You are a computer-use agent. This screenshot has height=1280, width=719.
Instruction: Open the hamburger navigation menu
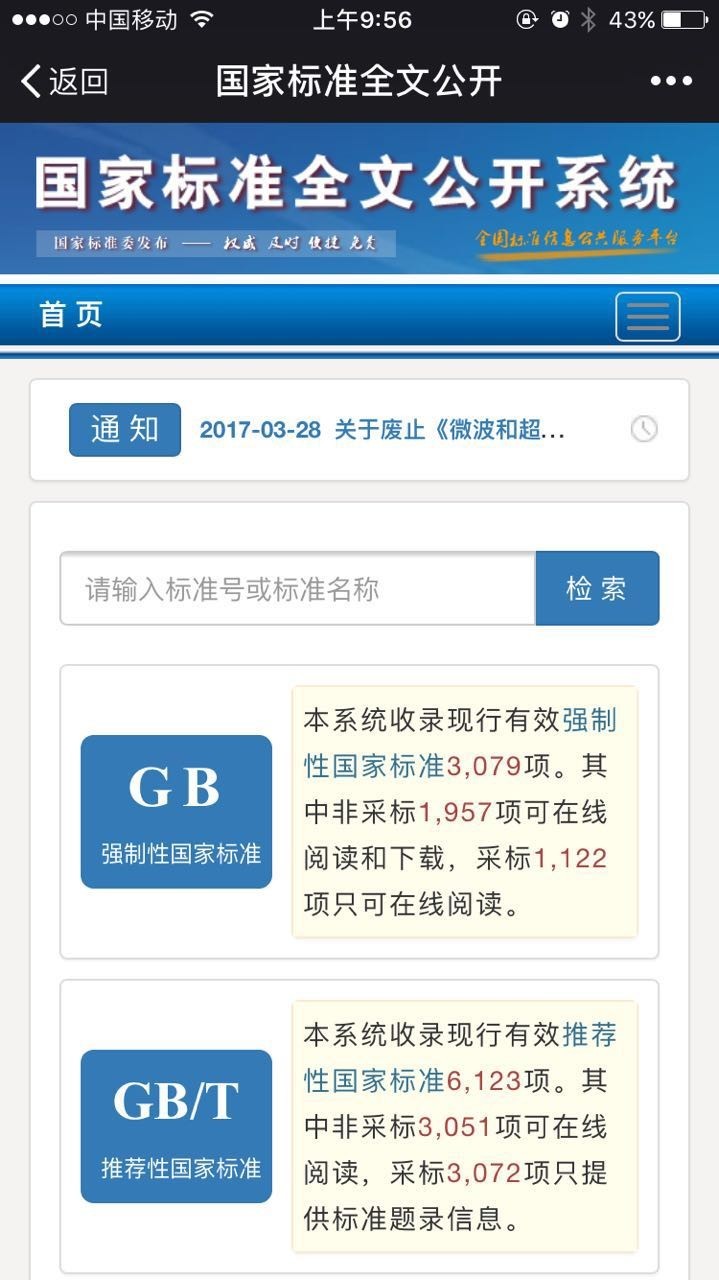pyautogui.click(x=647, y=317)
